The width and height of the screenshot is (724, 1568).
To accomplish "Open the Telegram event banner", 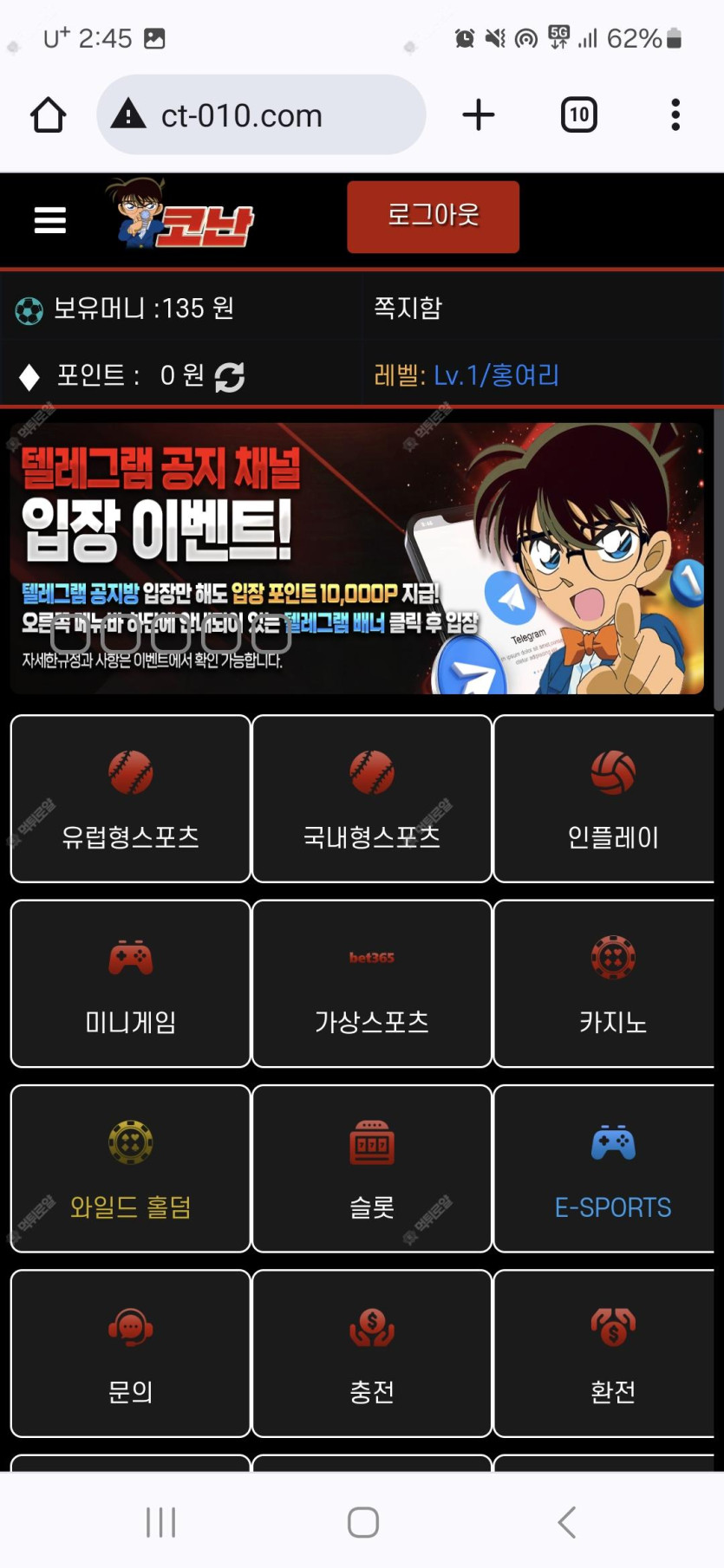I will click(356, 558).
